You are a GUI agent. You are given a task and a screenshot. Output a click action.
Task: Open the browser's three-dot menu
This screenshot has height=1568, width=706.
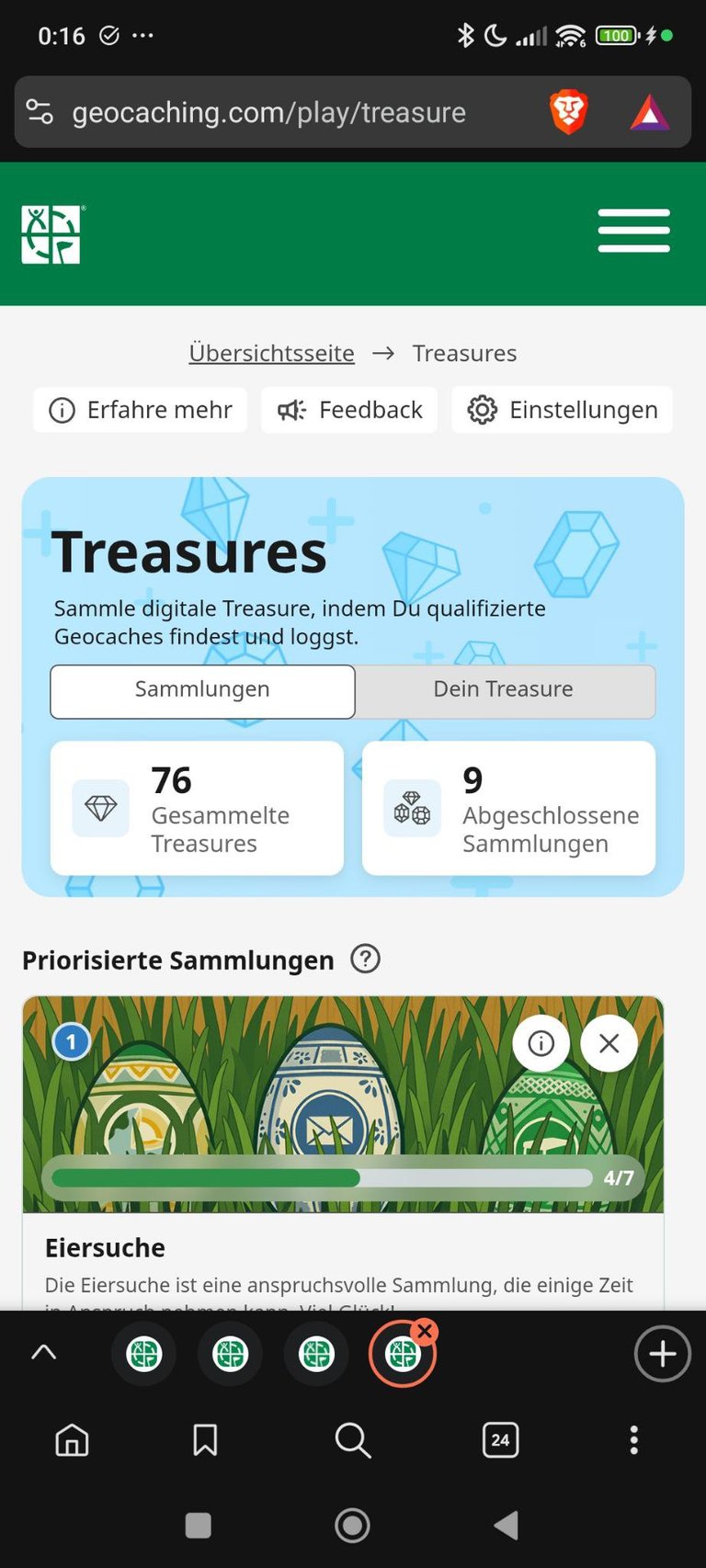pos(633,1440)
